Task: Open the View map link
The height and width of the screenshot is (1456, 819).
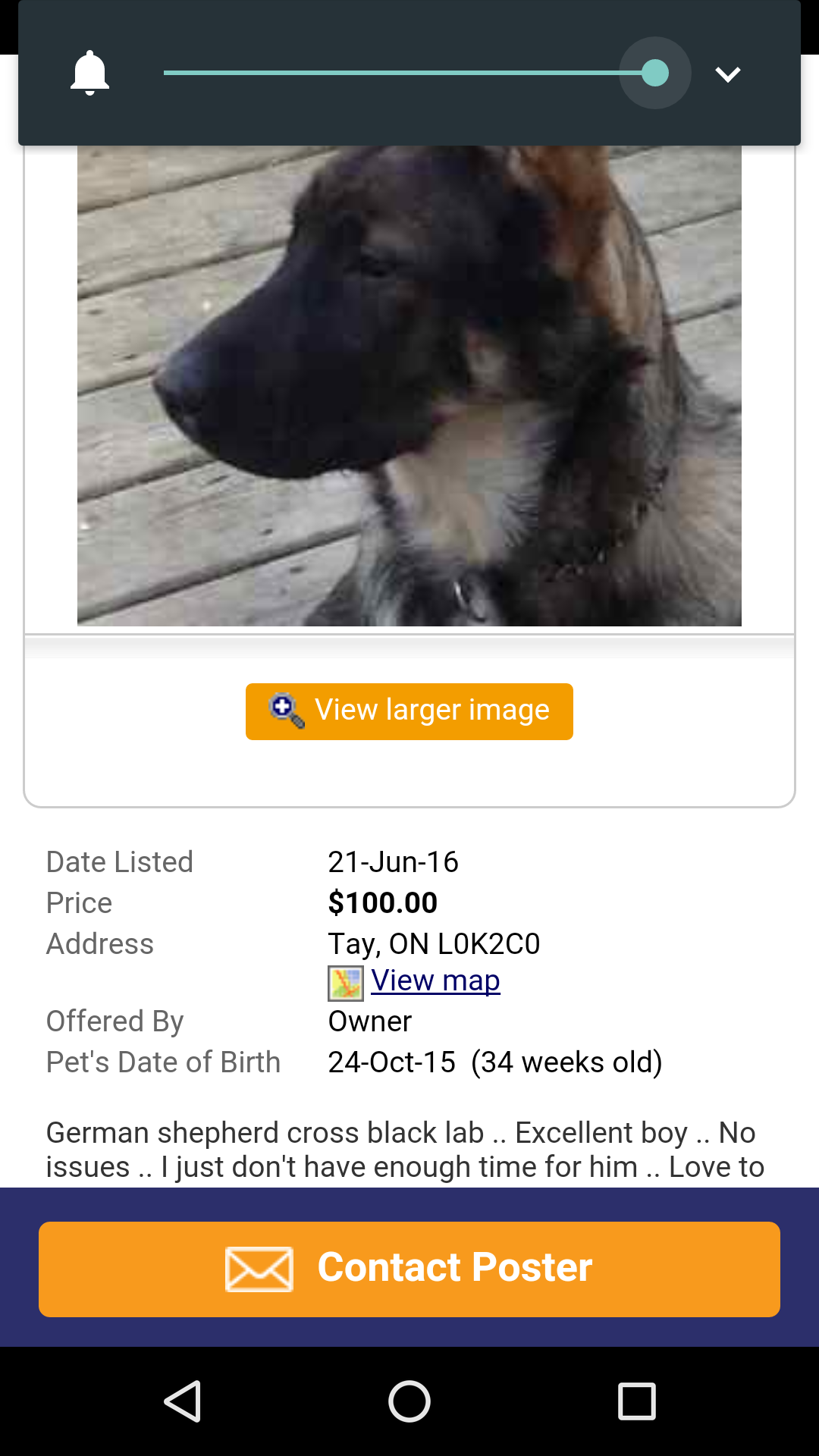Action: click(x=435, y=981)
